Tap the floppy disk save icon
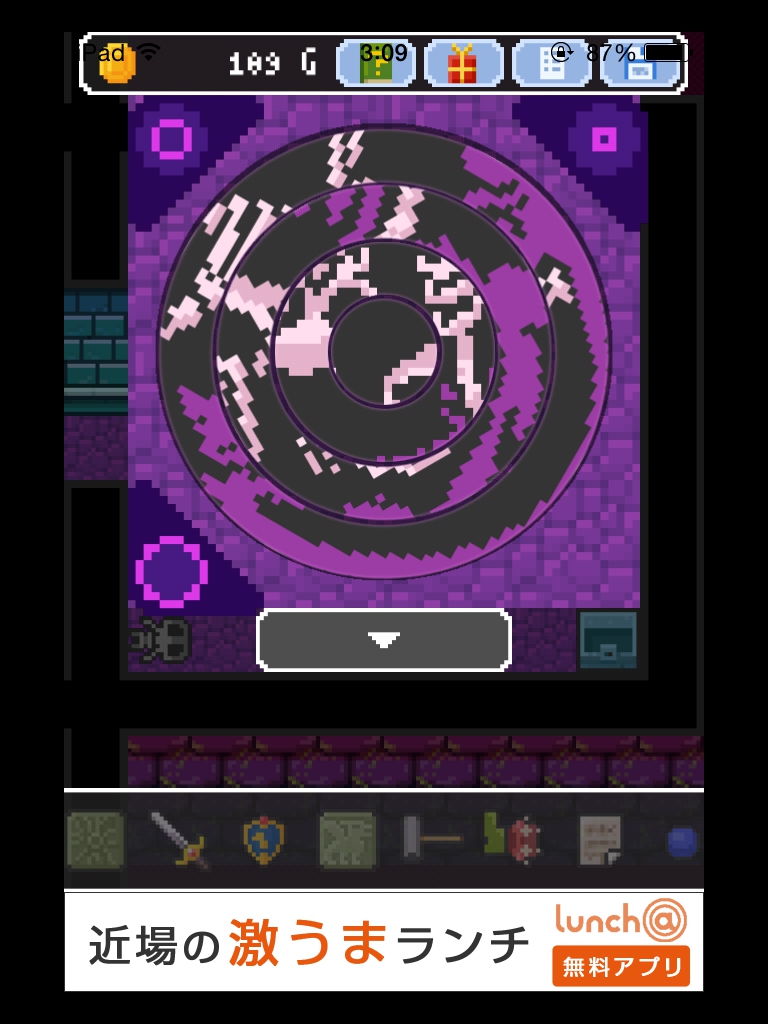 tap(639, 64)
